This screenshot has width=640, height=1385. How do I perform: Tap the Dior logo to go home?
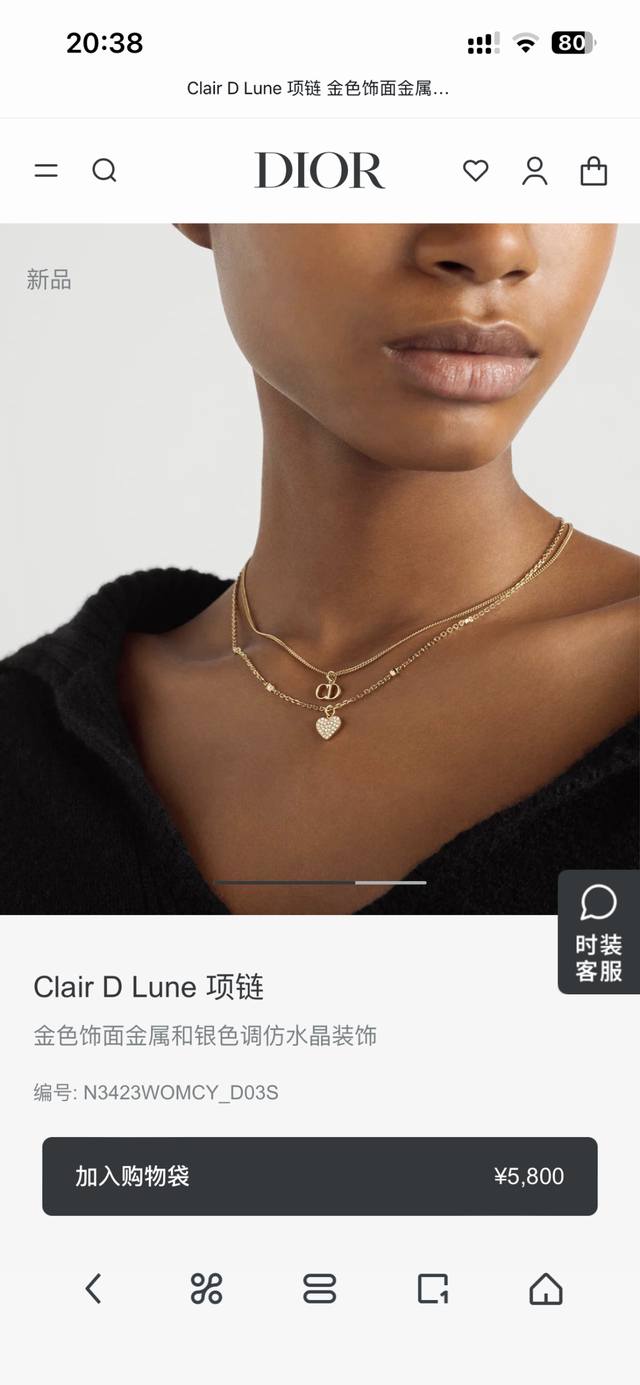coord(319,171)
